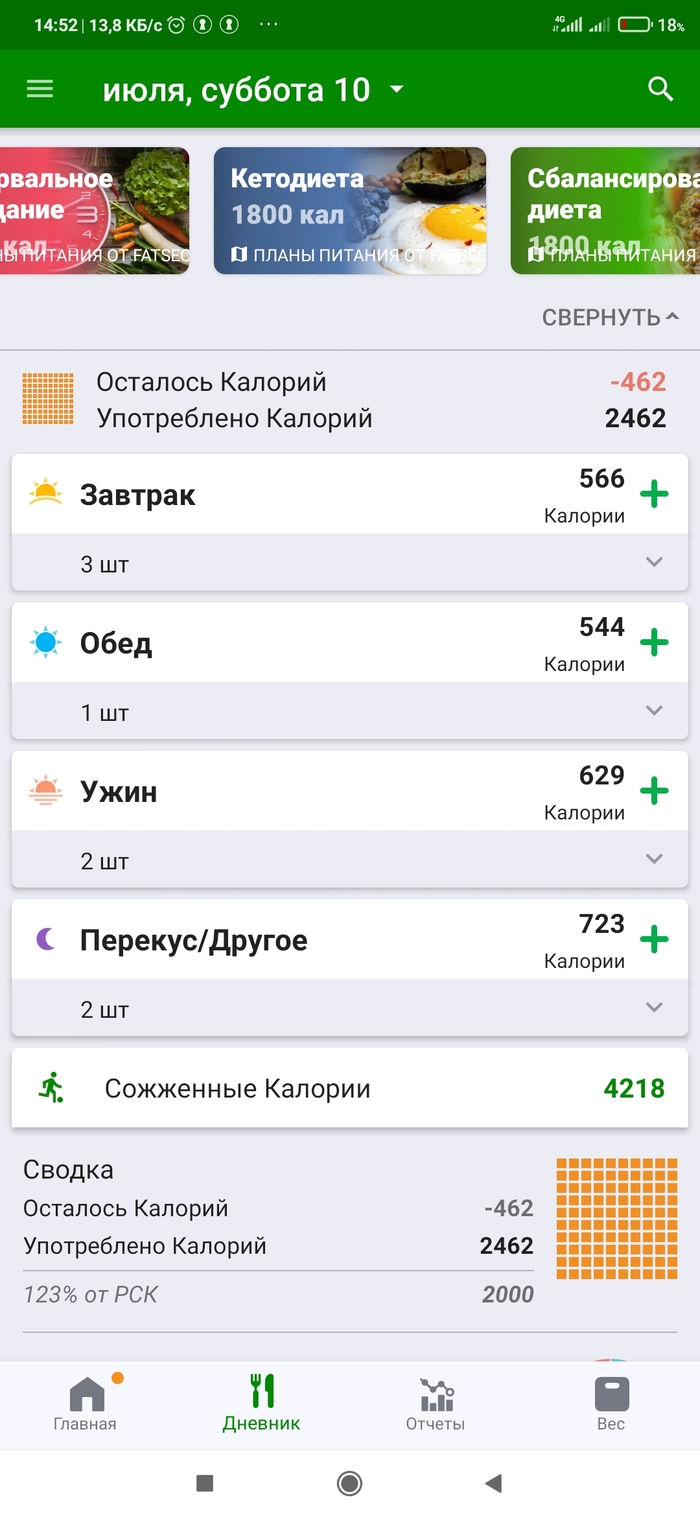Tap the search magnifier icon

point(660,89)
